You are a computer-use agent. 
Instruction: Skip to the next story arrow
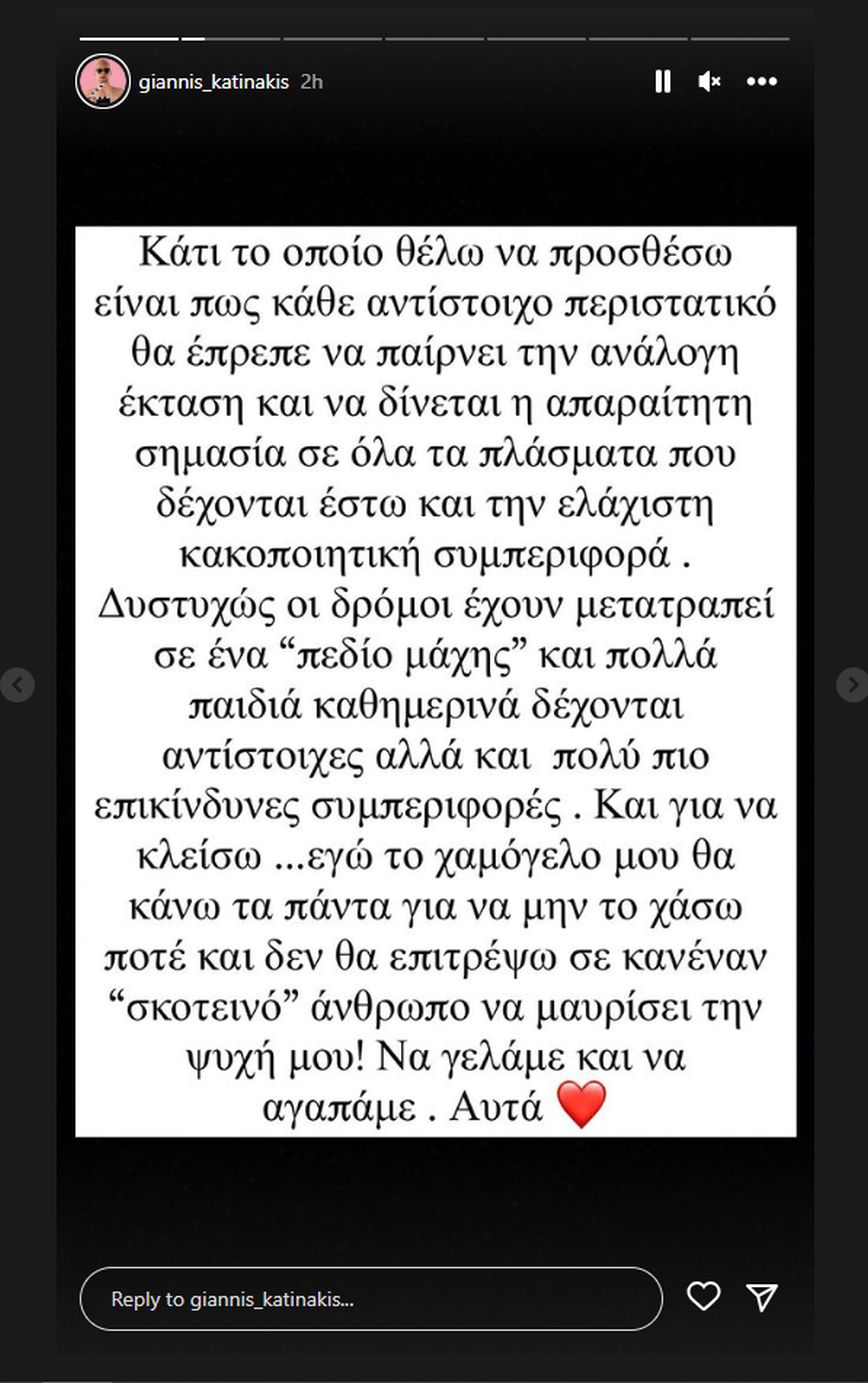point(851,685)
